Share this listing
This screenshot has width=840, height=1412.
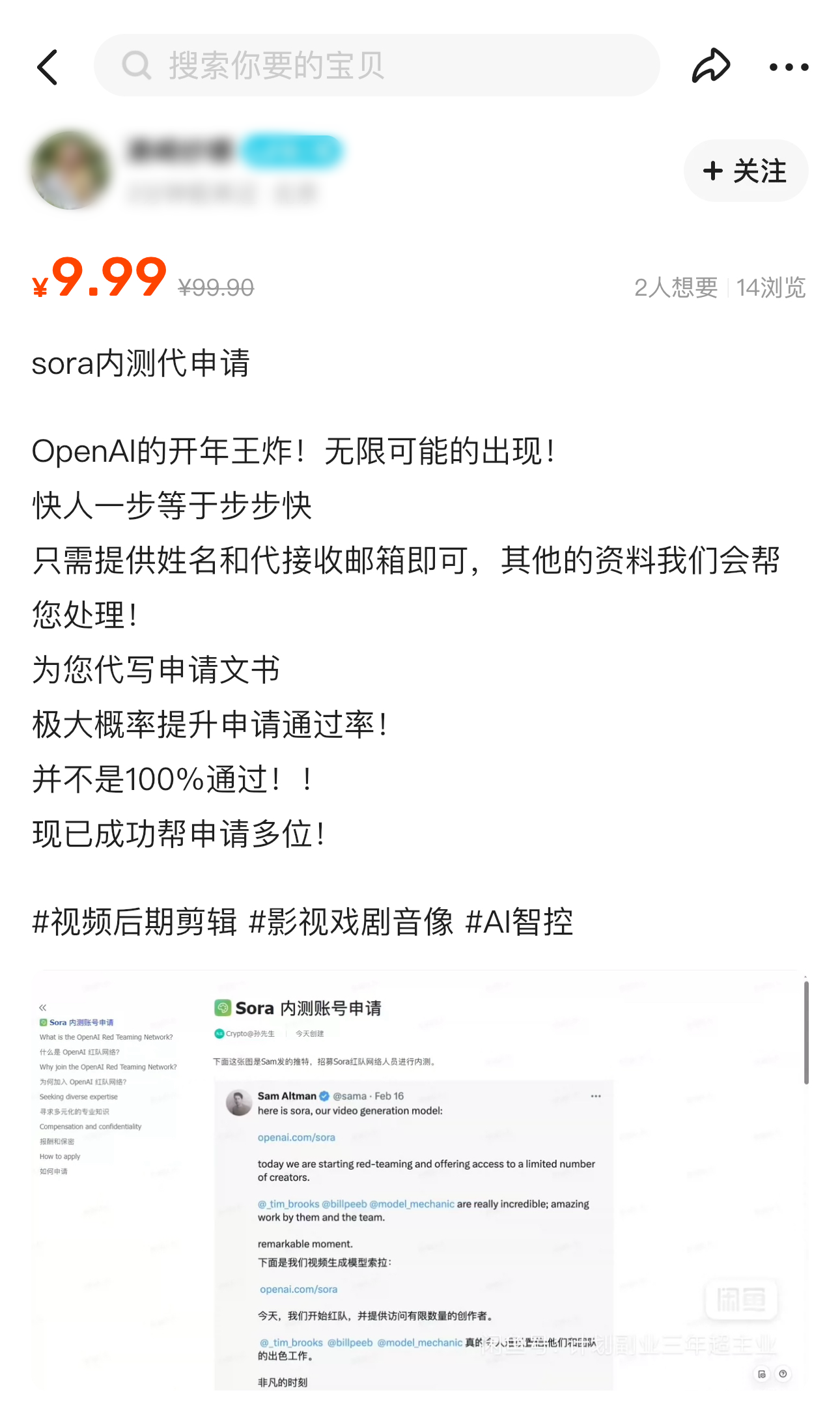coord(710,66)
